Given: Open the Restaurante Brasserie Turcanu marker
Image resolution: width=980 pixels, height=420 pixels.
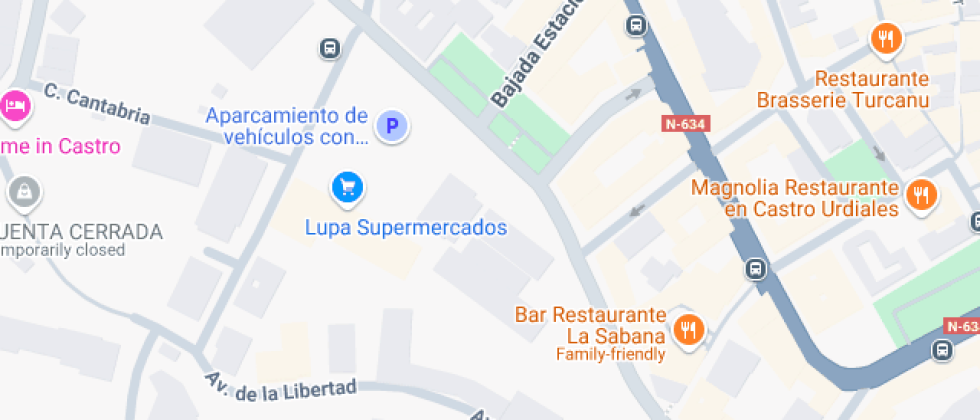Looking at the screenshot, I should point(885,41).
